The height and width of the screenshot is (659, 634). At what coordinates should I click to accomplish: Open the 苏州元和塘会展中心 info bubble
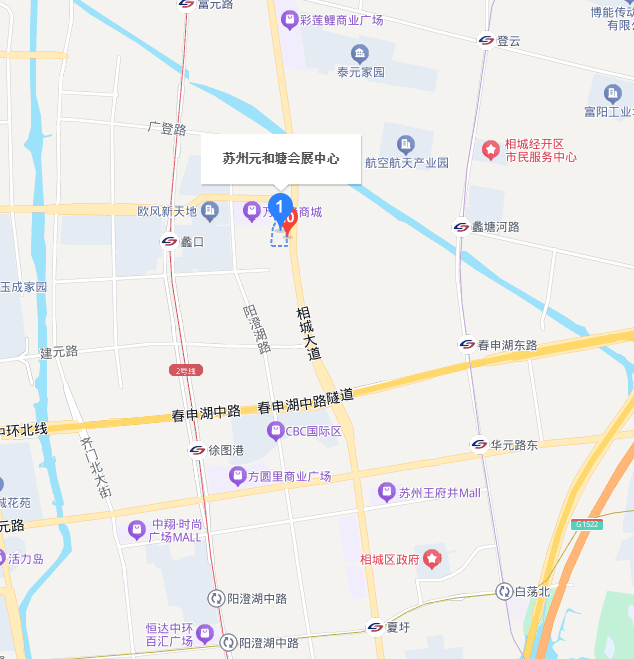click(x=281, y=159)
